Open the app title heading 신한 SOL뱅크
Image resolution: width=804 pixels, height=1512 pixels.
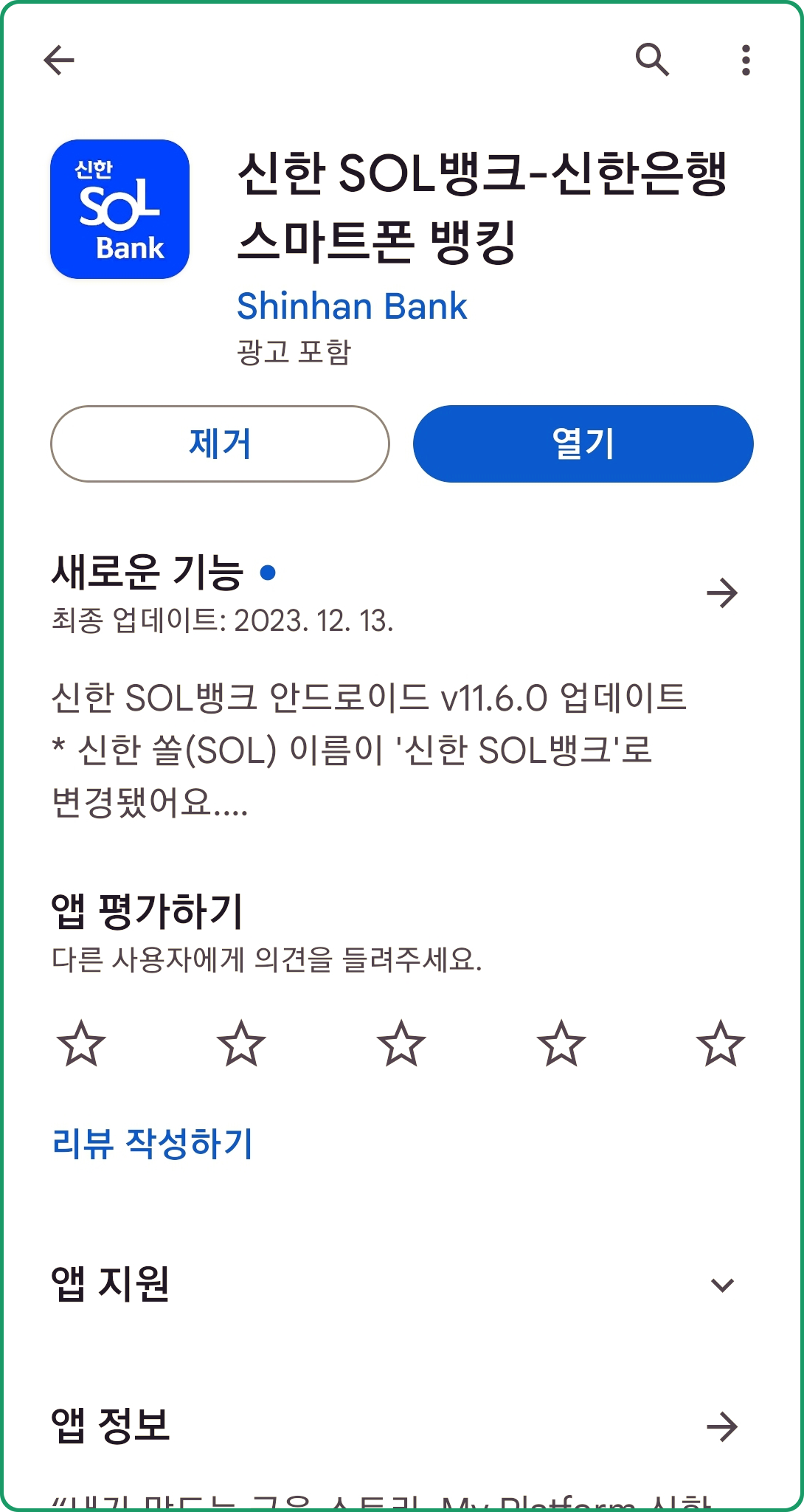[479, 207]
